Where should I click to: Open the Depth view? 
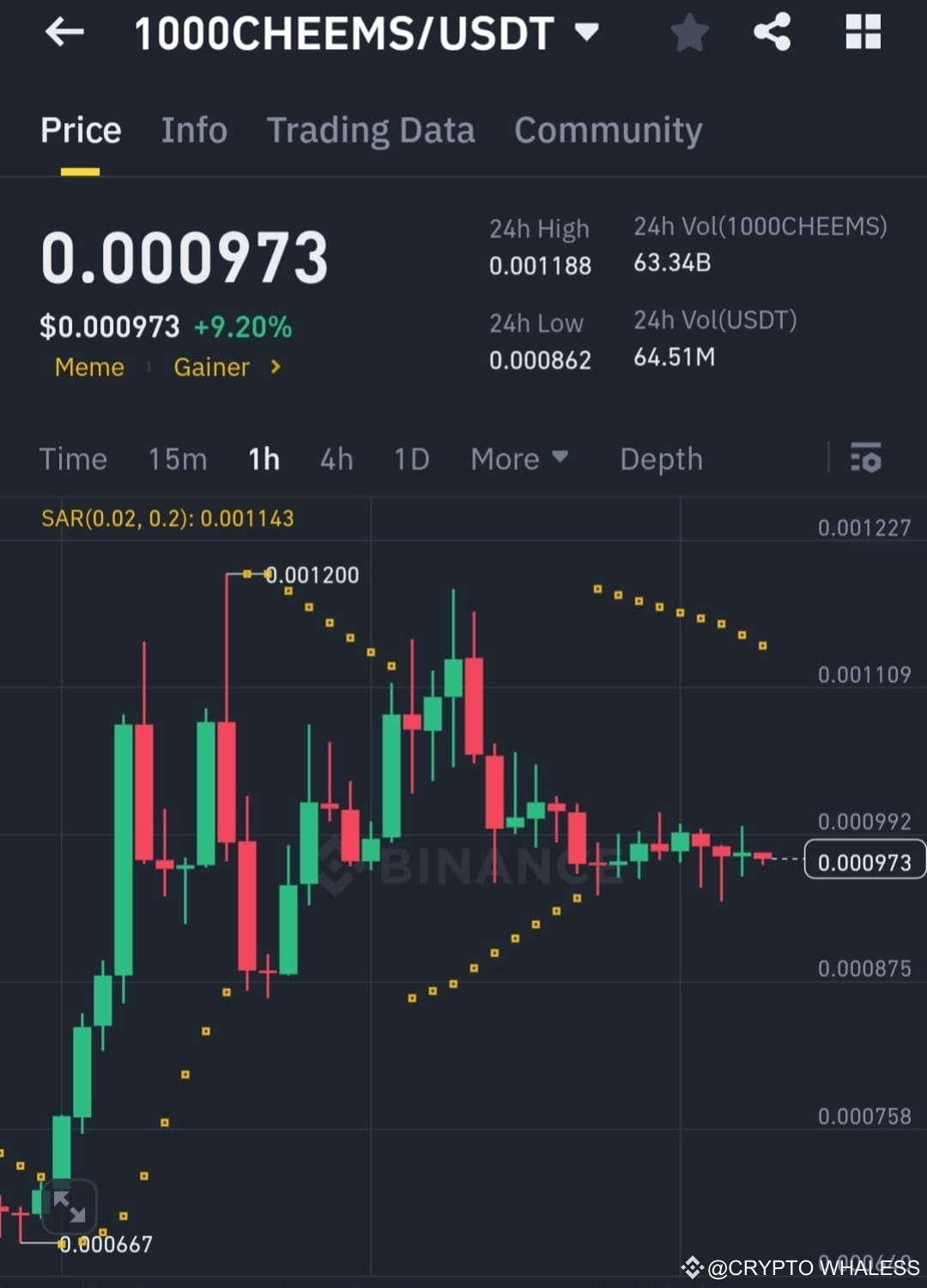point(660,459)
